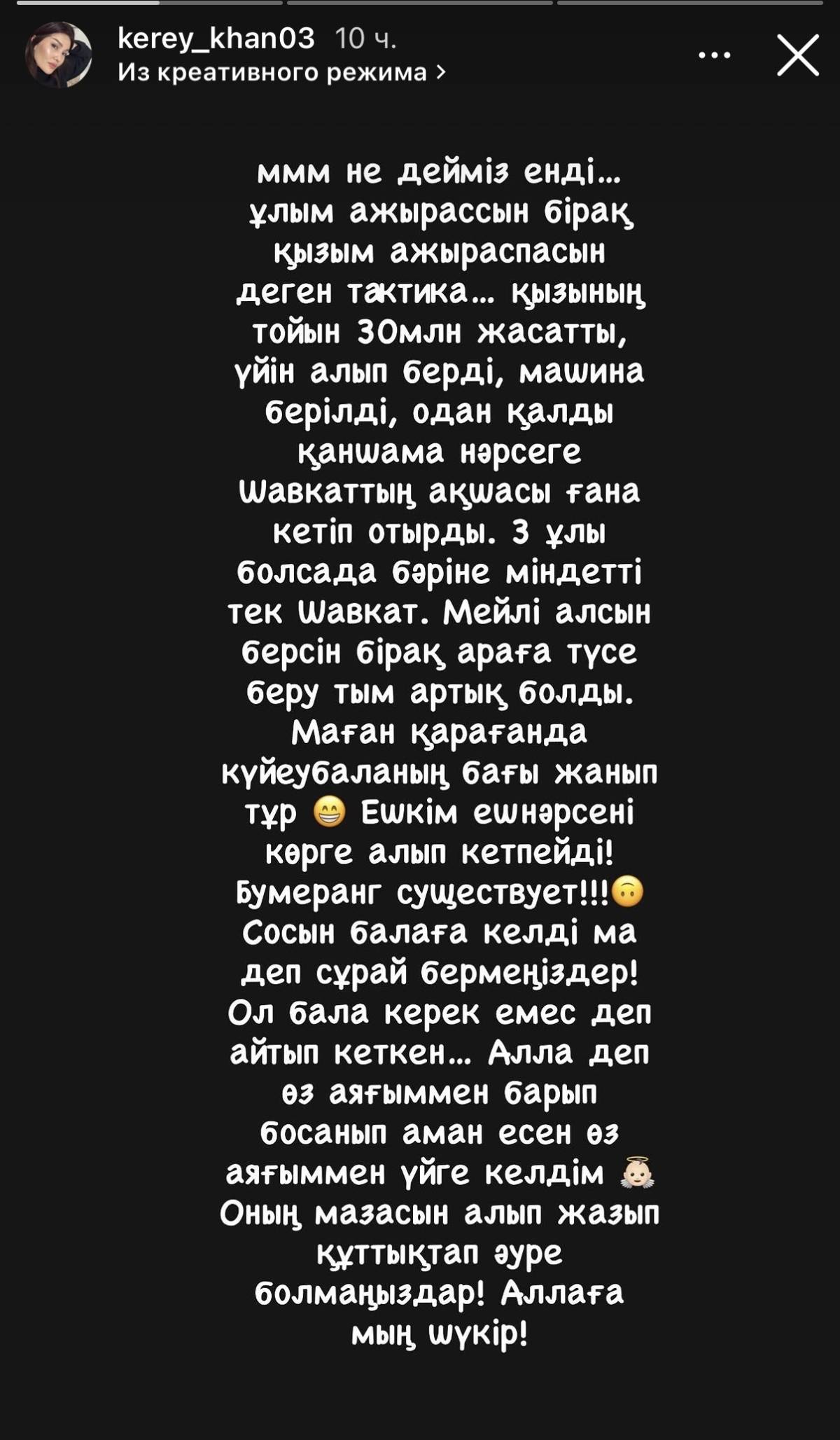Image resolution: width=840 pixels, height=1440 pixels.
Task: Open the 'Из креативного режима' link
Action: (x=281, y=72)
